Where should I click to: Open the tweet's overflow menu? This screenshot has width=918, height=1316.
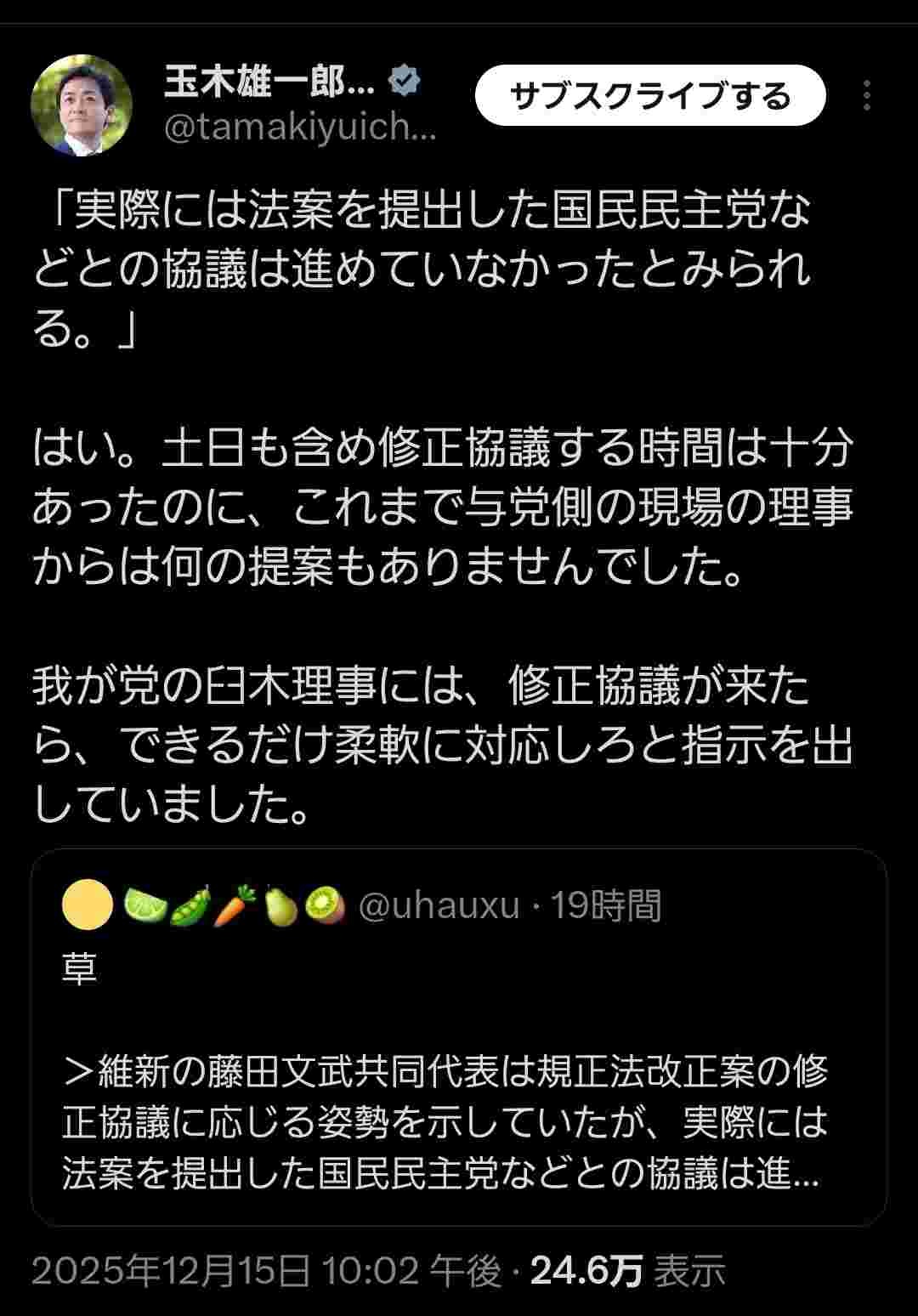(x=866, y=96)
